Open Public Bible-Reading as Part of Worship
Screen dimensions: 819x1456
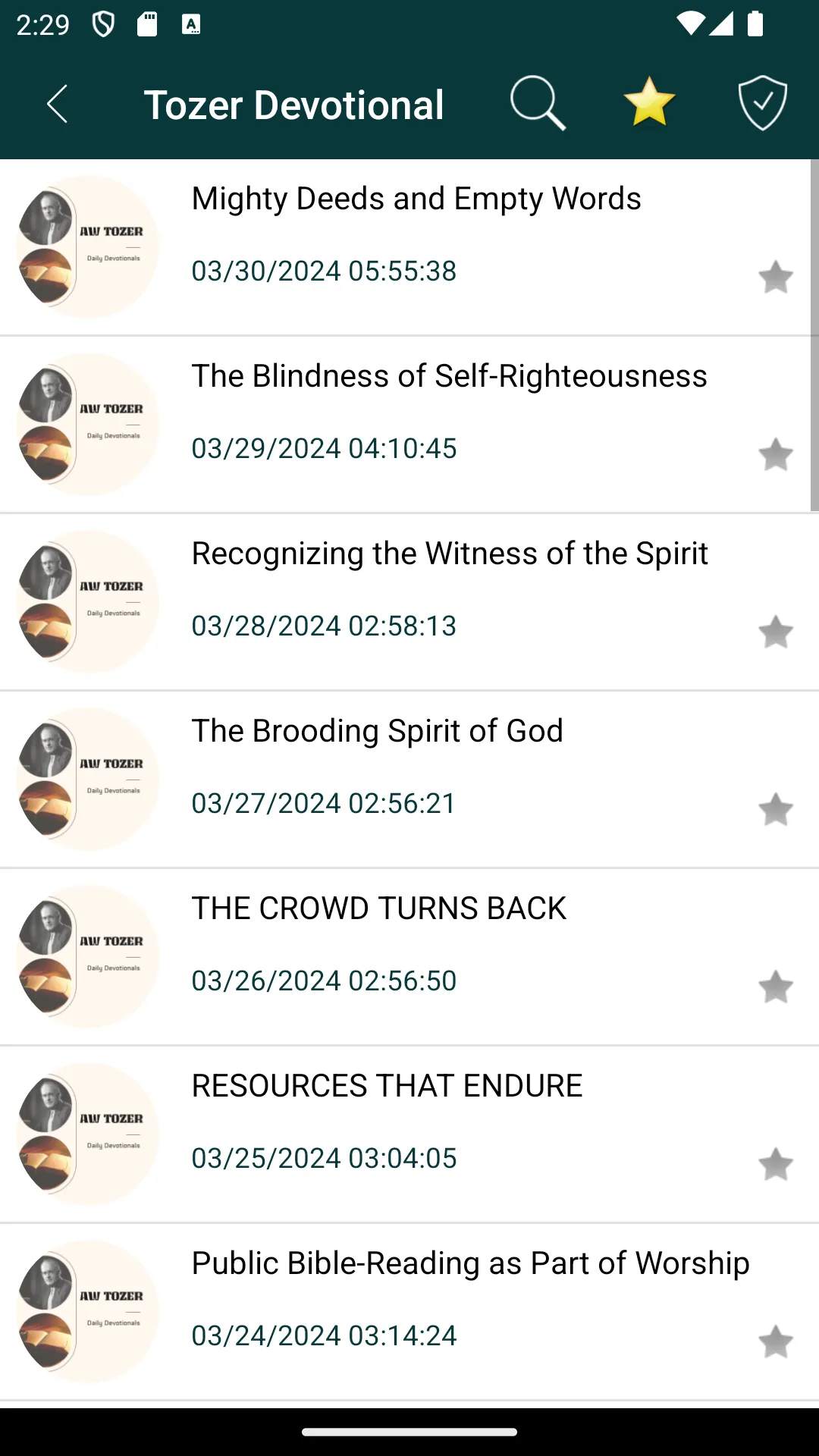click(409, 1312)
